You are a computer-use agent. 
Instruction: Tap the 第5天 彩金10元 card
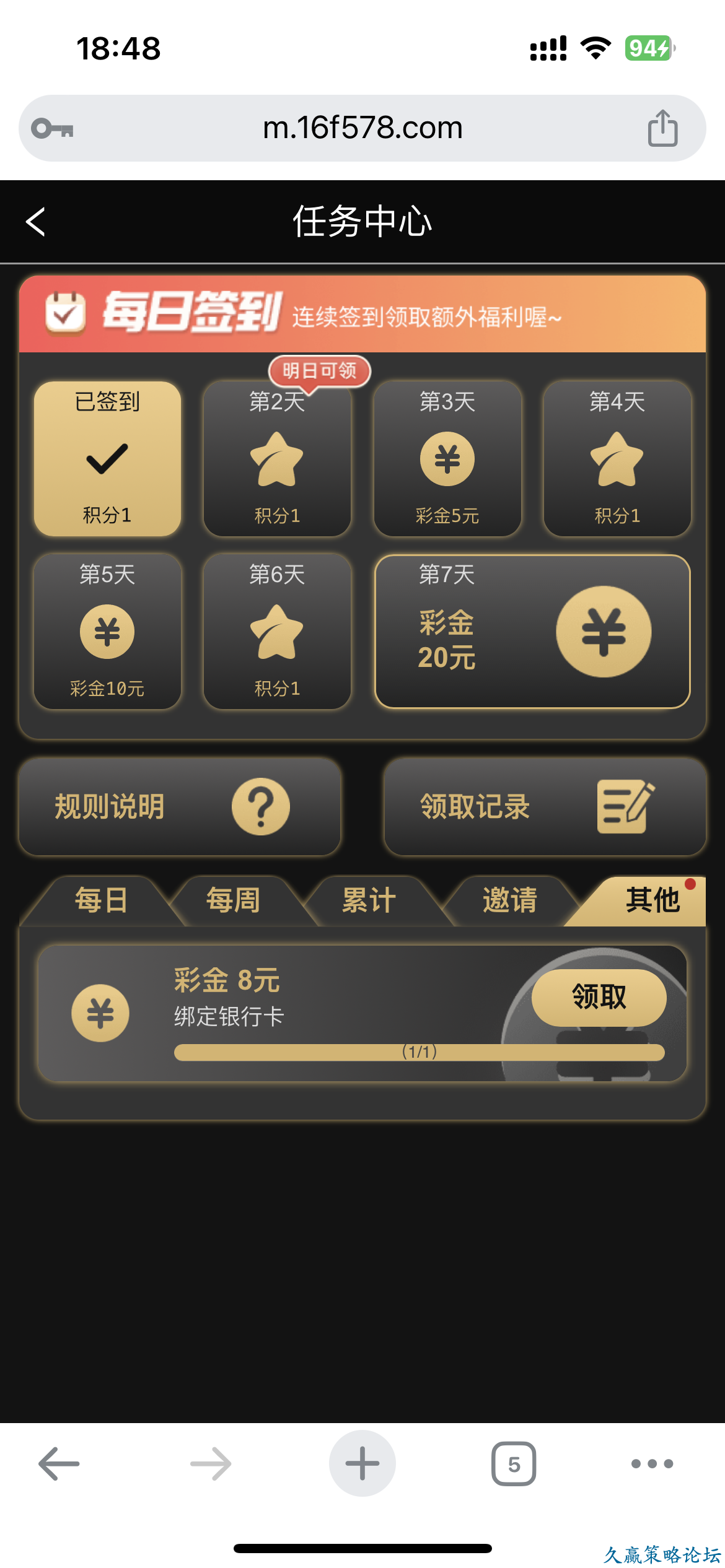pos(107,631)
